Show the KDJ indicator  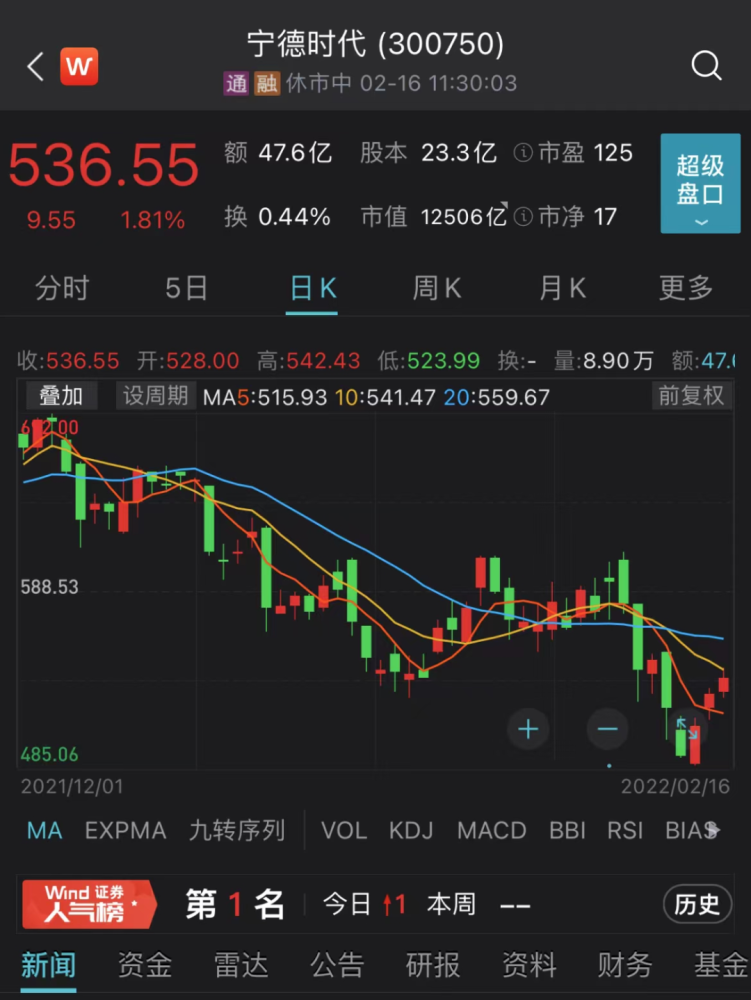point(412,830)
